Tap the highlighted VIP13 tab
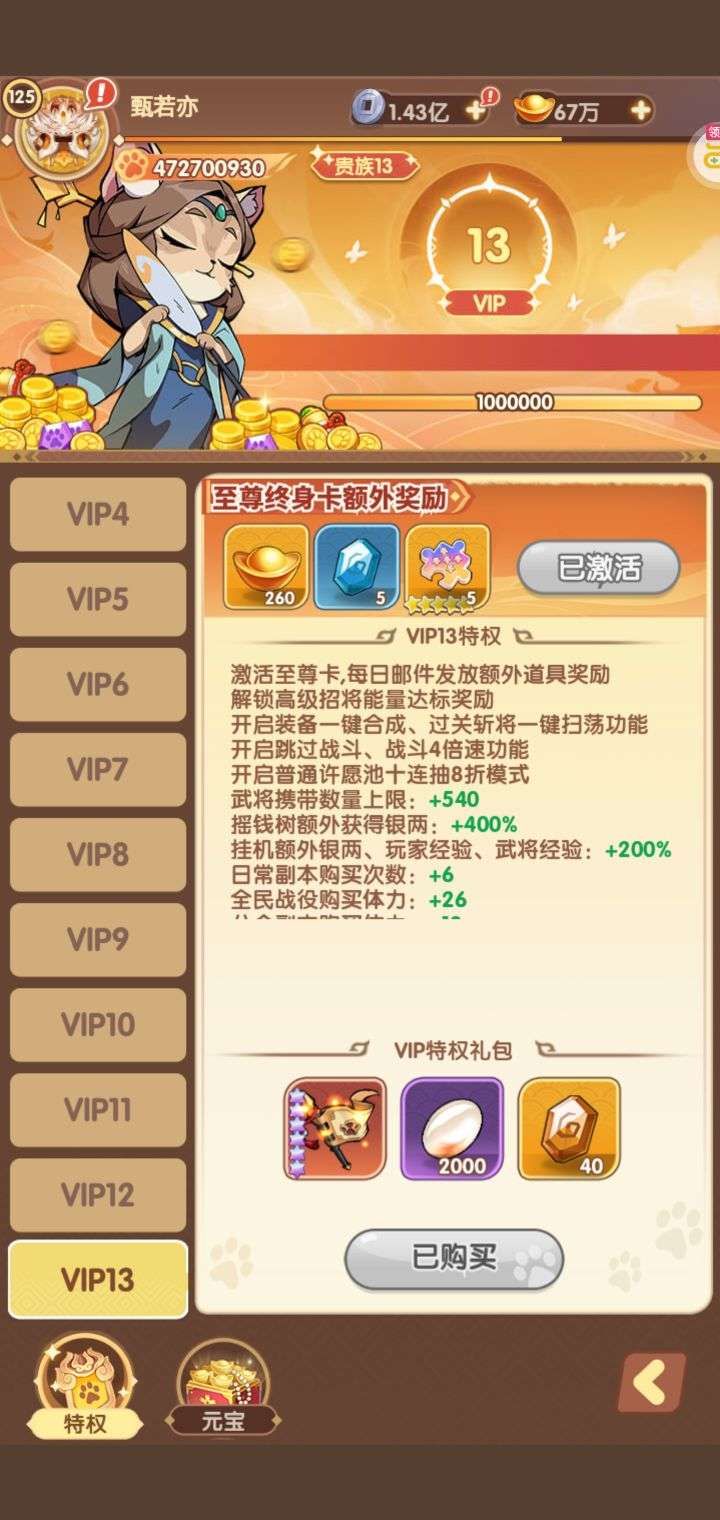The image size is (720, 1520). (98, 1279)
